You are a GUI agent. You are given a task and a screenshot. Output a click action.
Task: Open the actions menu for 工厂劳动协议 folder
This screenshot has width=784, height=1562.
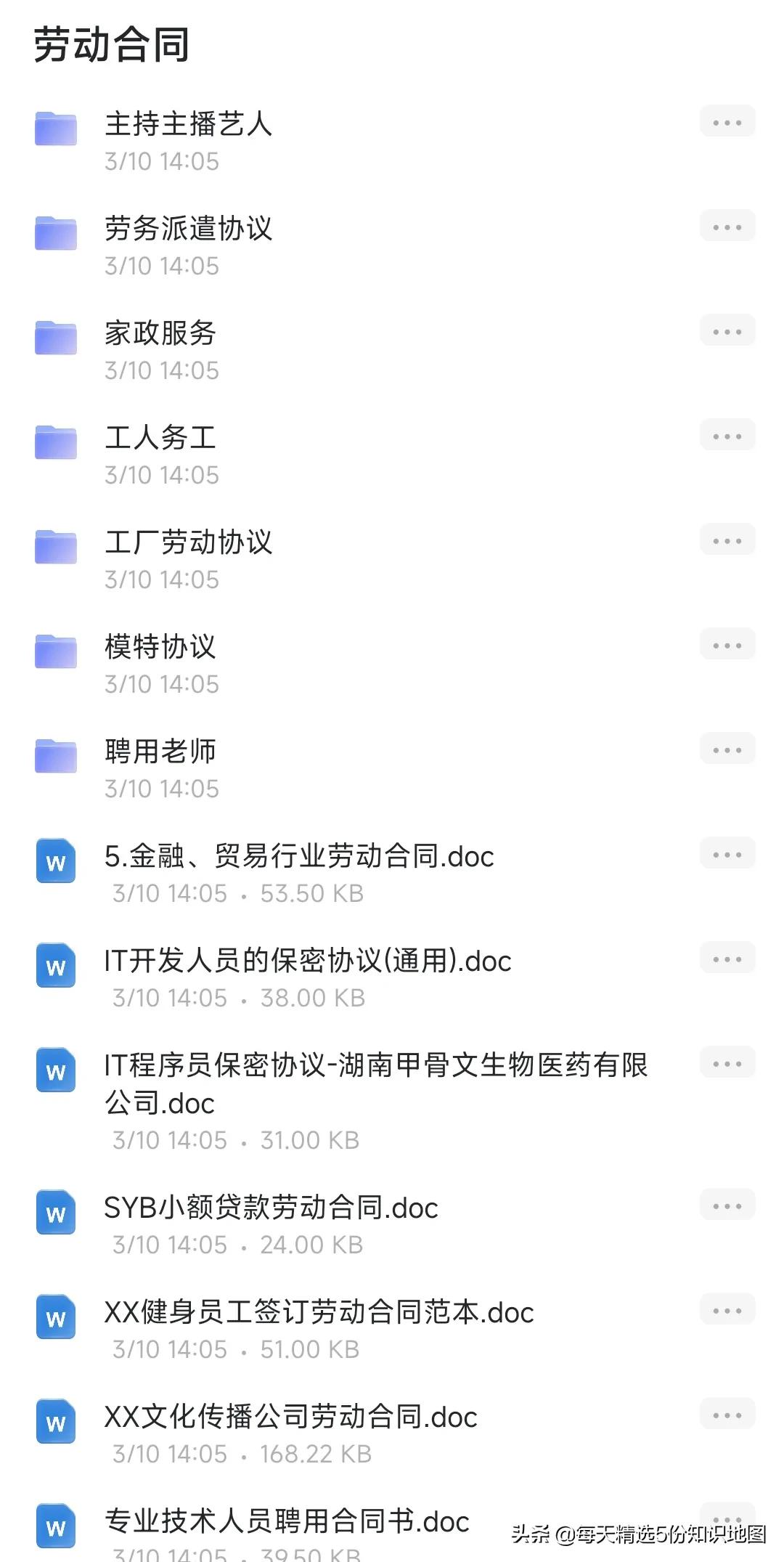point(727,540)
